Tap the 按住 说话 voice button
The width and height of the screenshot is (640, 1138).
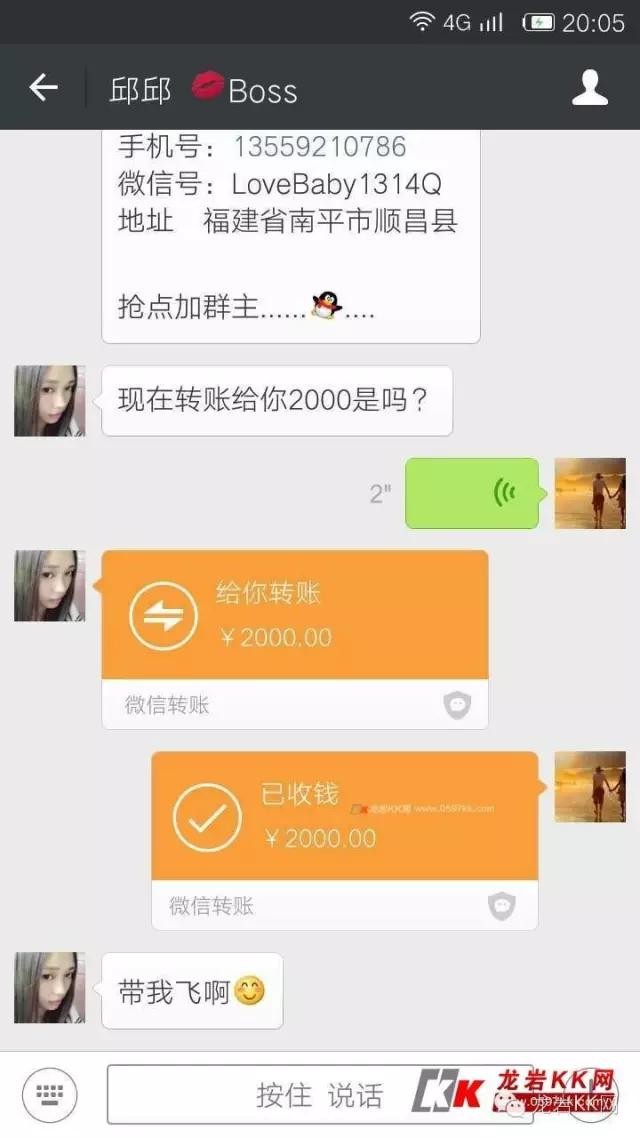click(x=320, y=1094)
